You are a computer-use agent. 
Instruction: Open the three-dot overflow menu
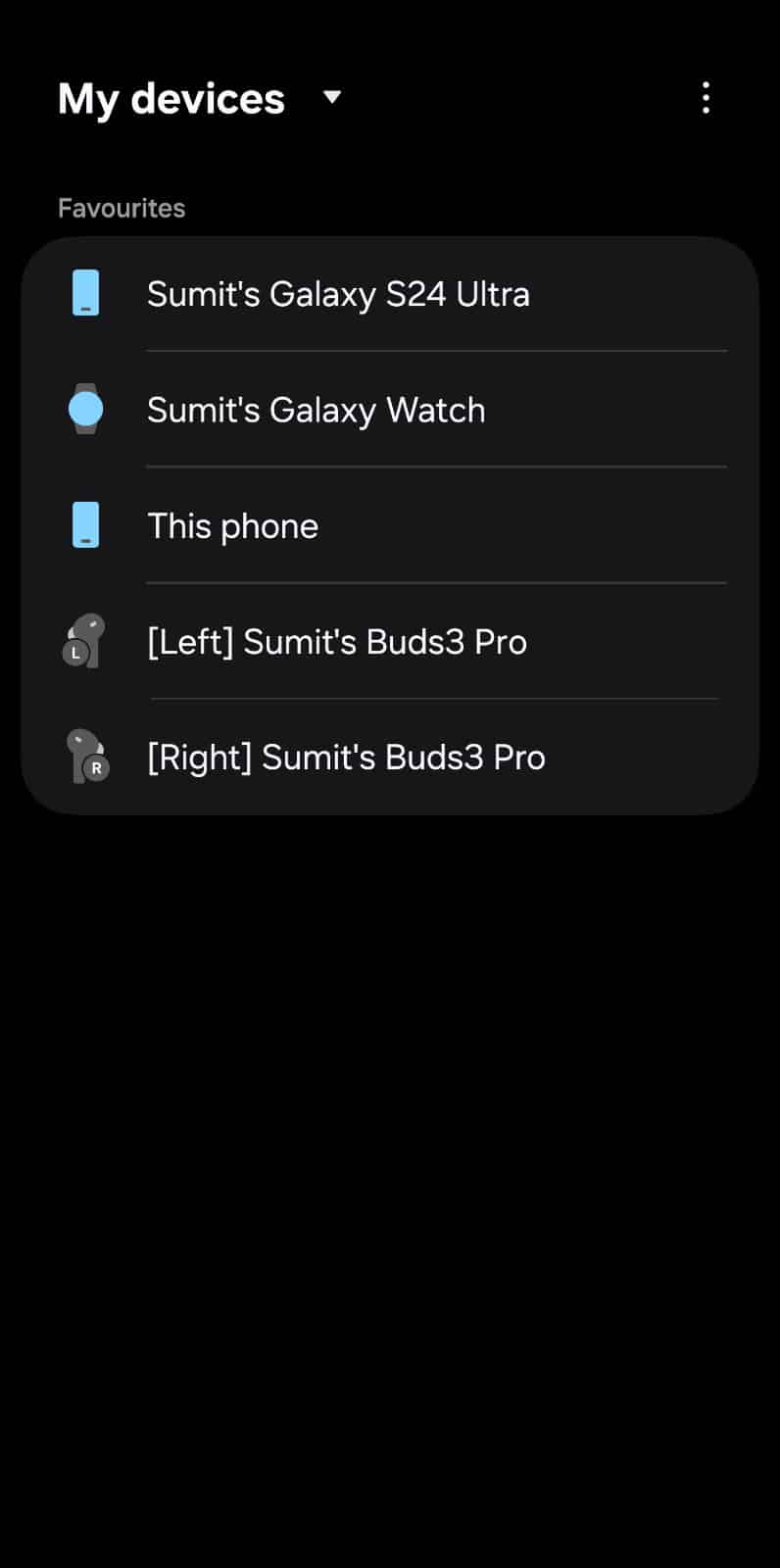pos(706,98)
